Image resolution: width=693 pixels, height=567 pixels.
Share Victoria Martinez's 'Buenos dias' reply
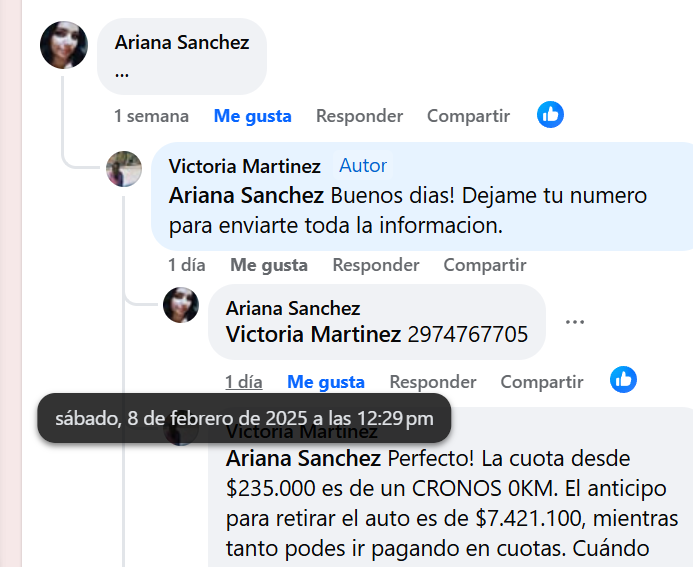click(484, 265)
